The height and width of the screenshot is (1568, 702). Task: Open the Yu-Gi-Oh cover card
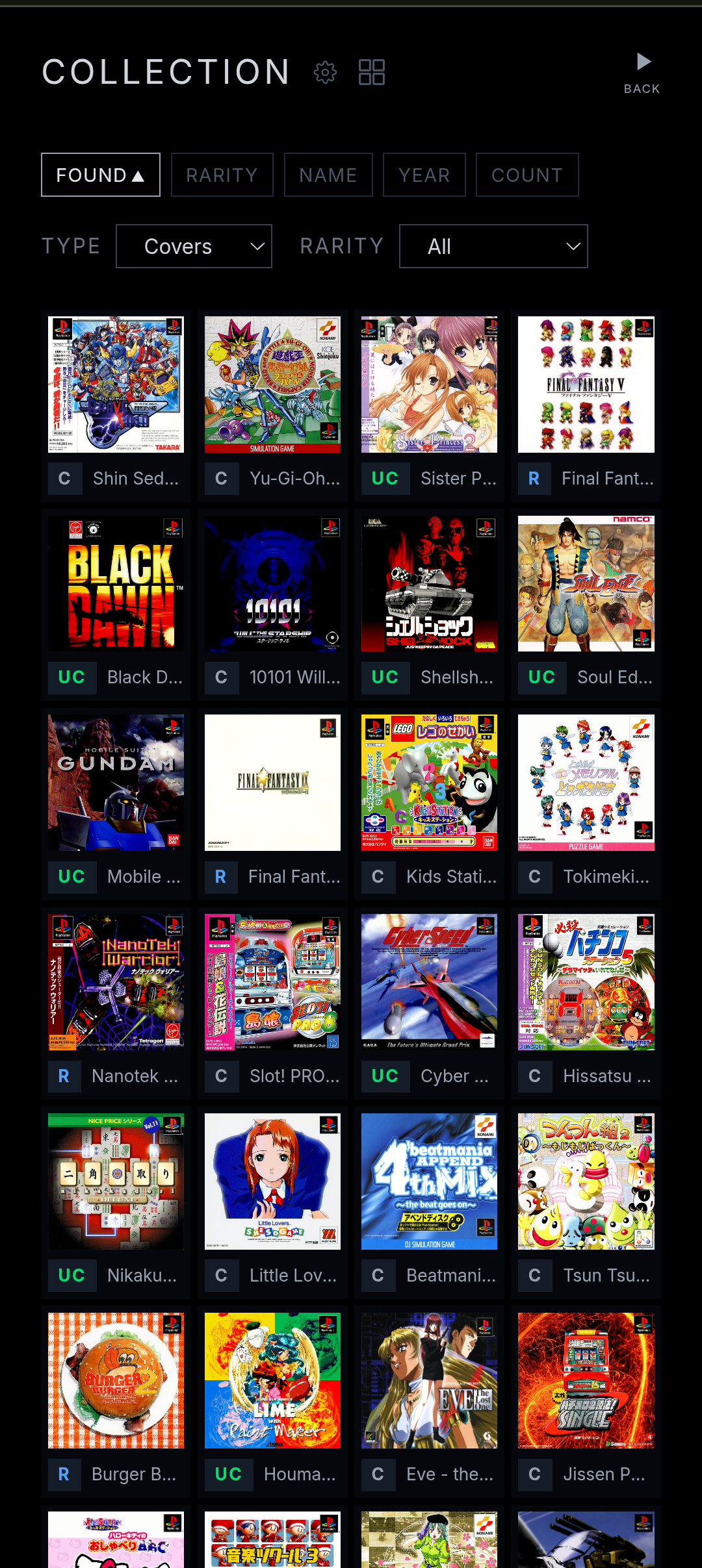coord(272,385)
